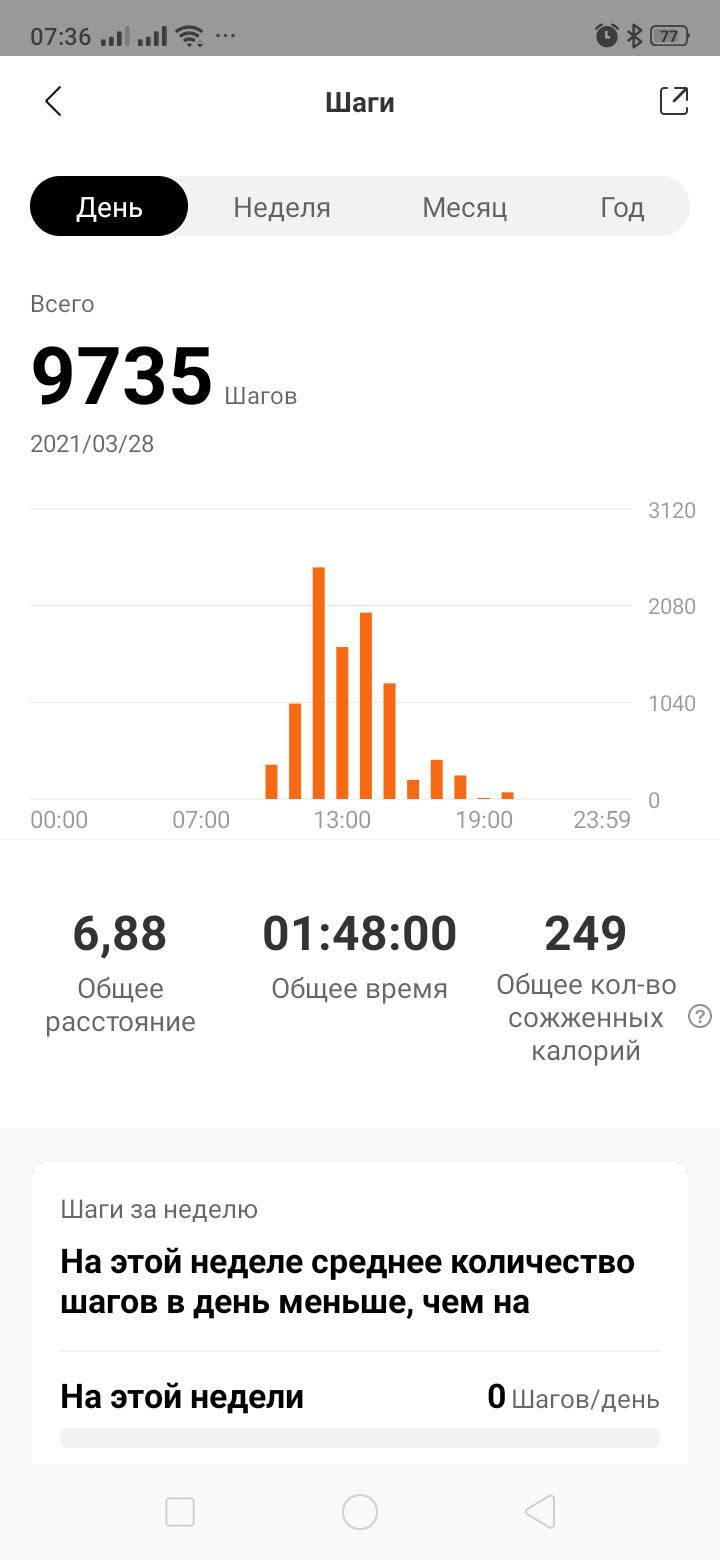The image size is (720, 1560).
Task: Open the help icon for burned calories
Action: 700,1017
